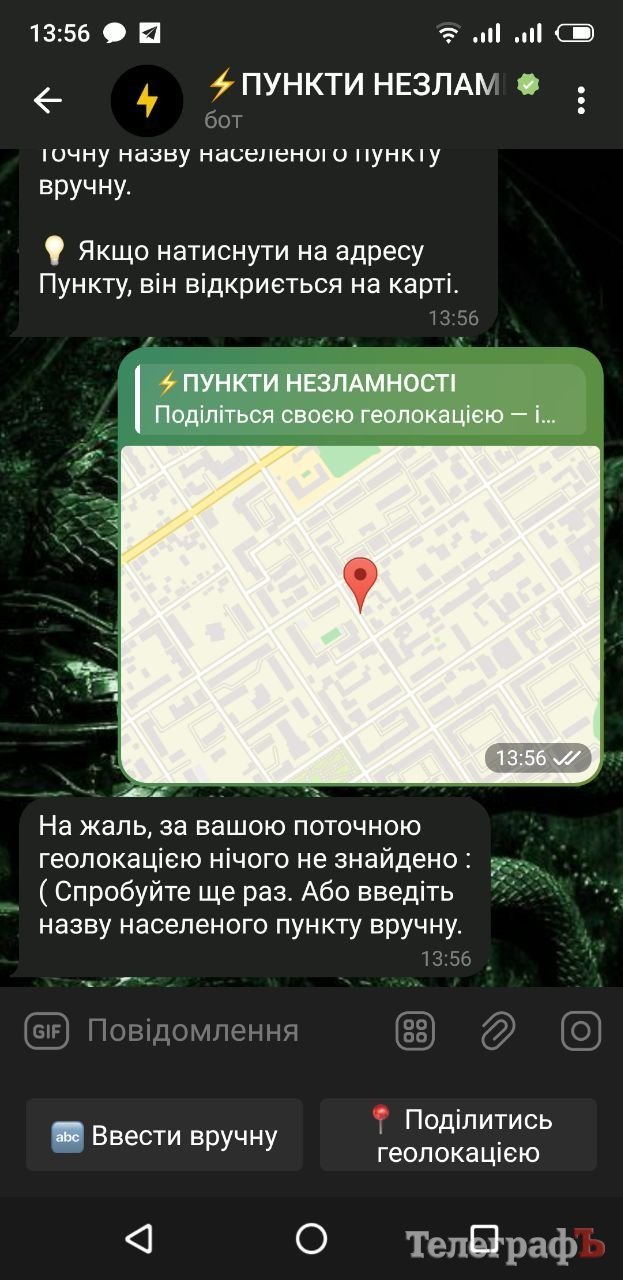Open the camera to record media

(x=580, y=1030)
